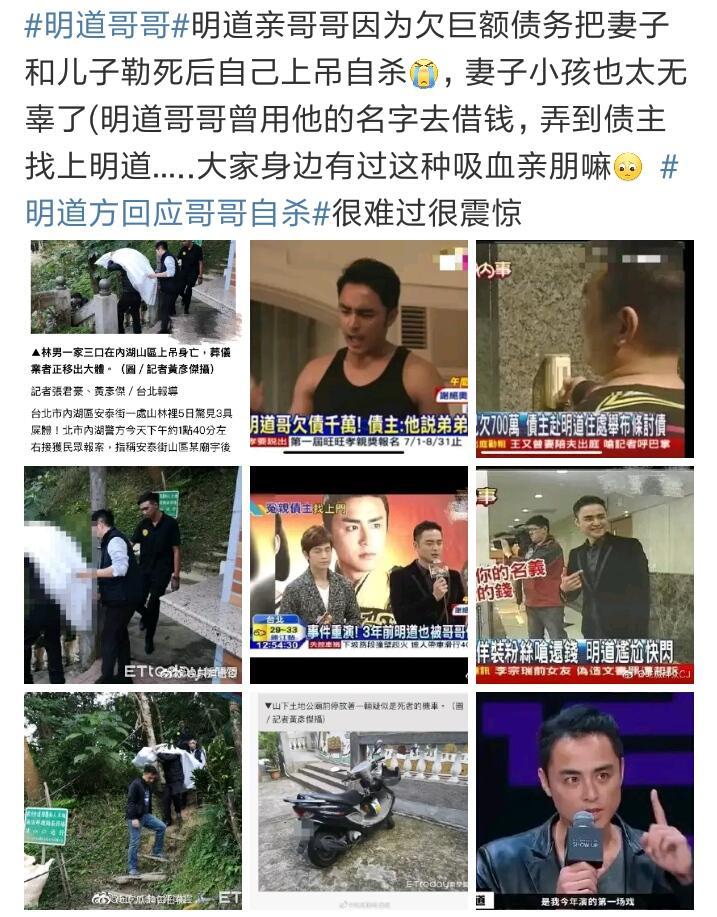The height and width of the screenshot is (917, 717).
Task: Open the photo of man holding microphone
Action: click(584, 800)
